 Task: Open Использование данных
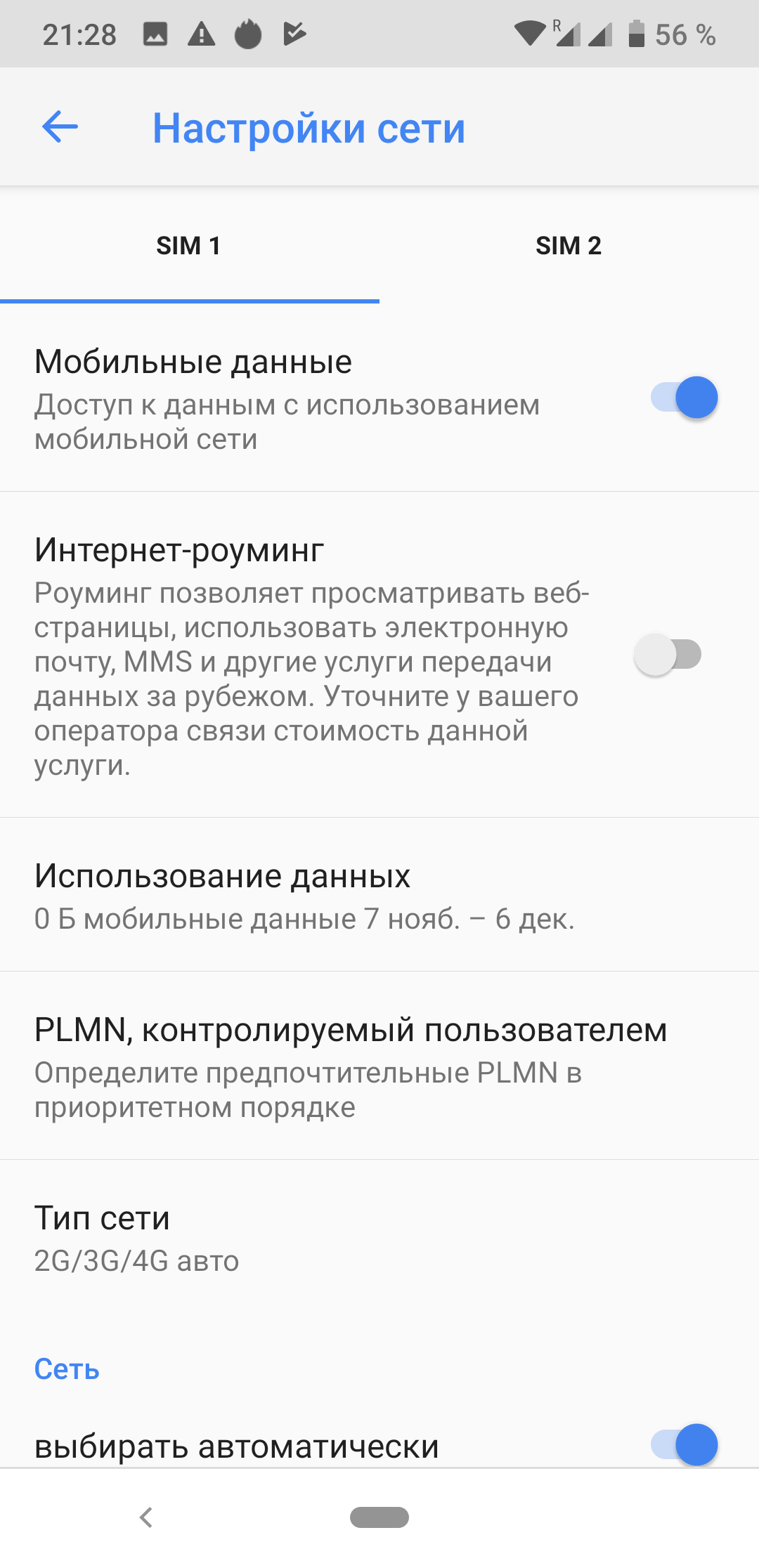[x=379, y=895]
